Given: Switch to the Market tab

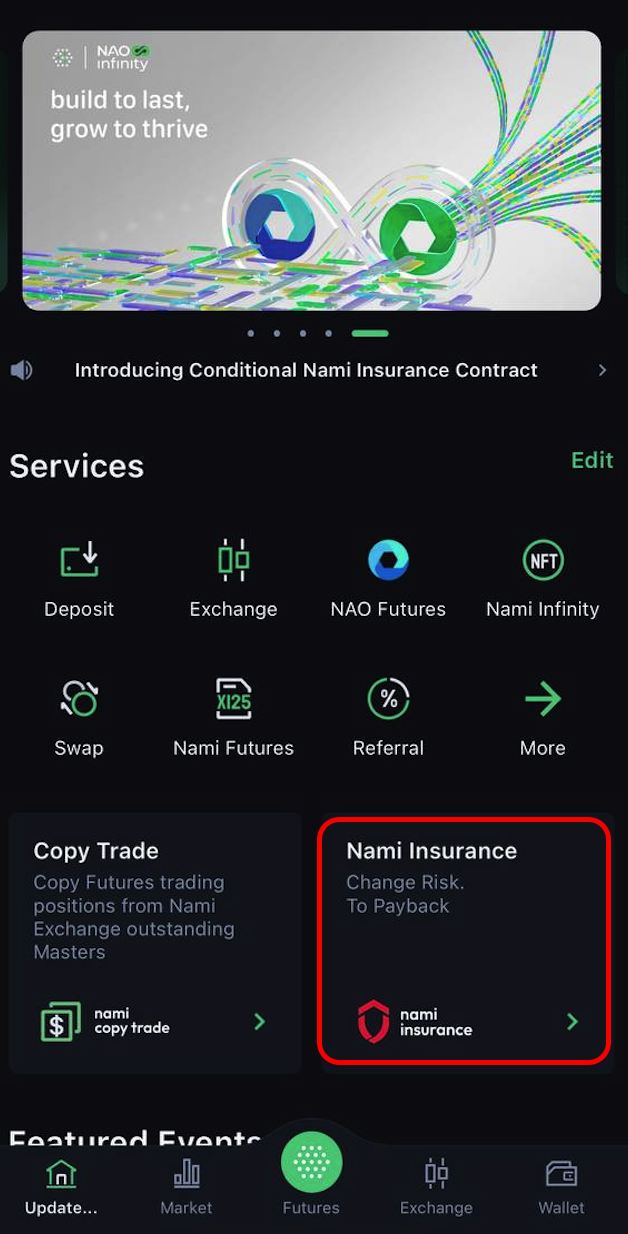Looking at the screenshot, I should tap(186, 1187).
